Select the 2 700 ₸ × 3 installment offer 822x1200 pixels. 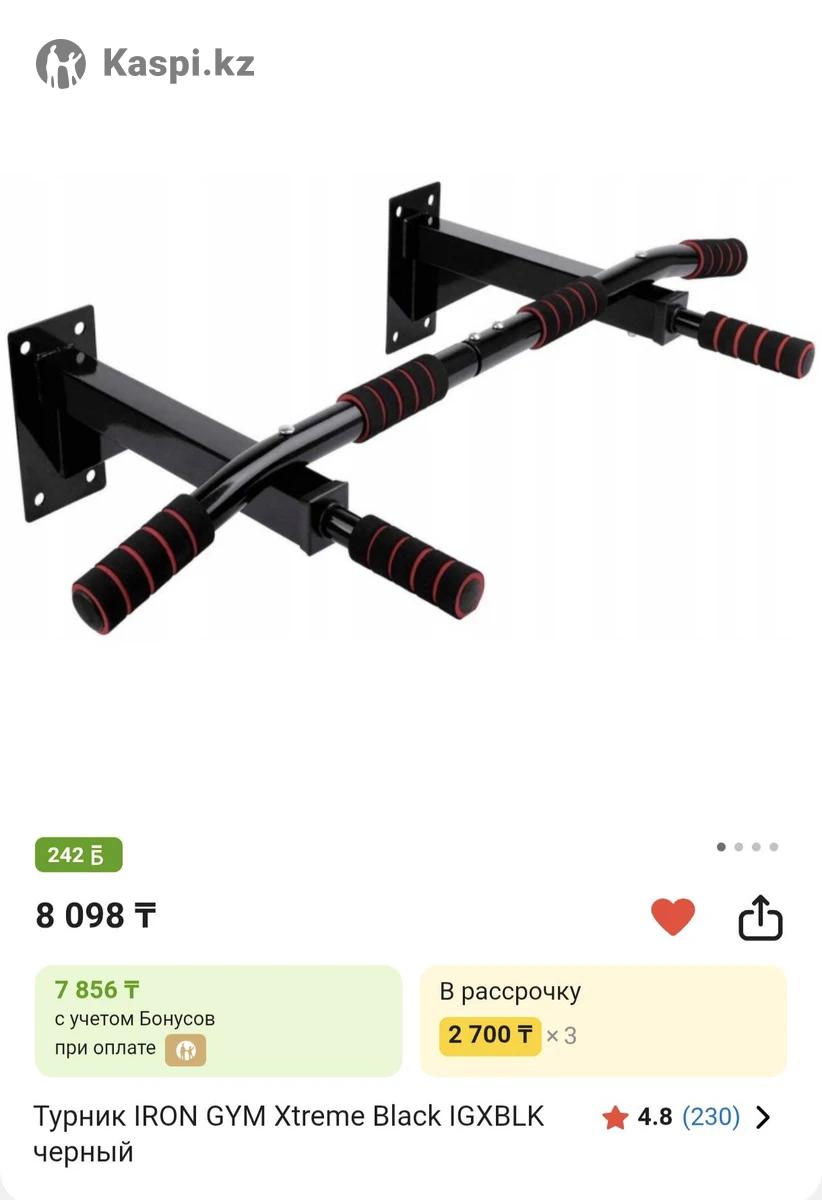602,1020
